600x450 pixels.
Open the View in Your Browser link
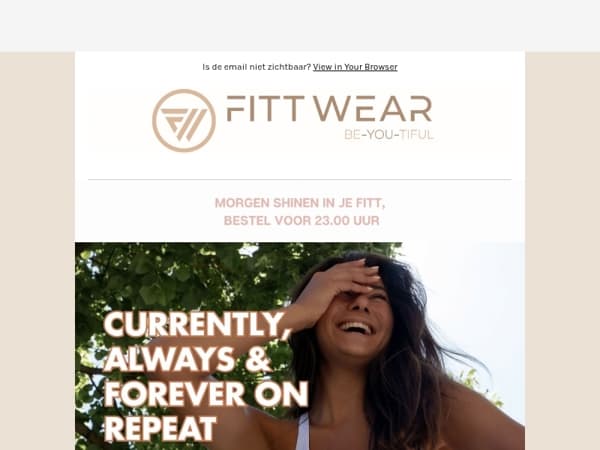[355, 67]
